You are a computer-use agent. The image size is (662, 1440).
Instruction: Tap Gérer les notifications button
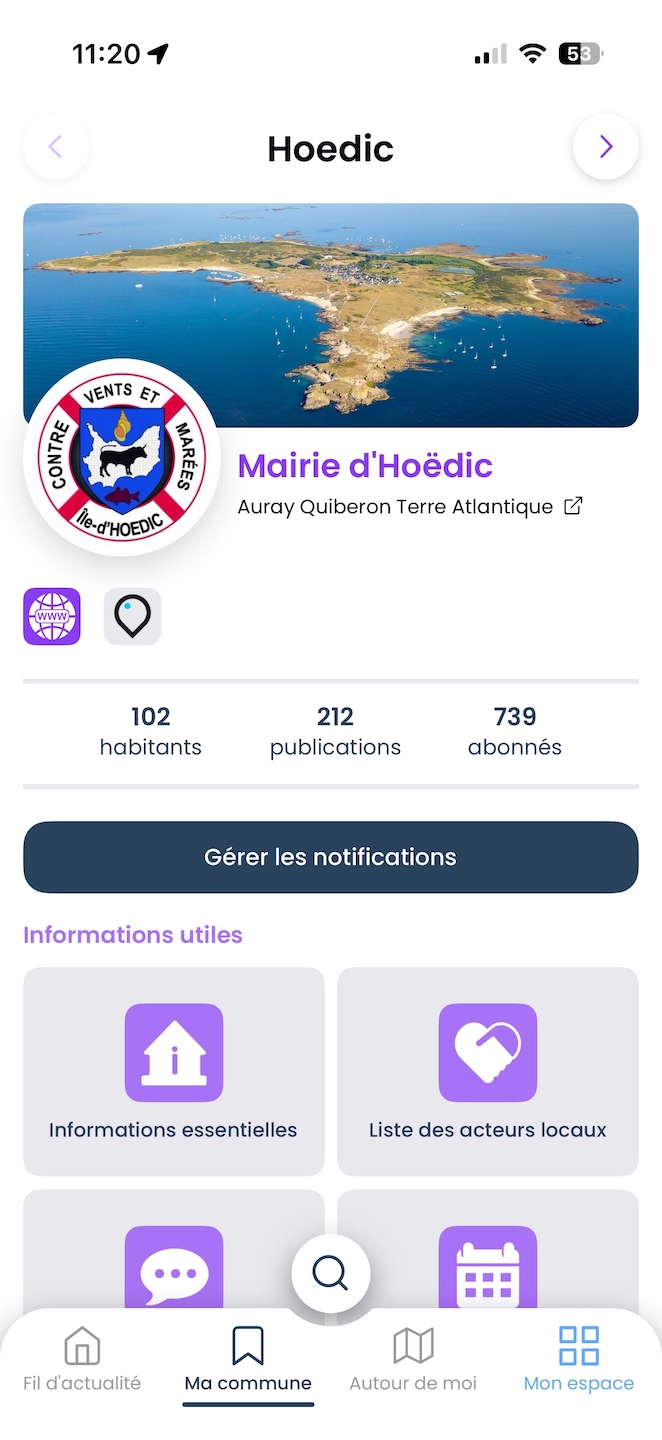[331, 857]
